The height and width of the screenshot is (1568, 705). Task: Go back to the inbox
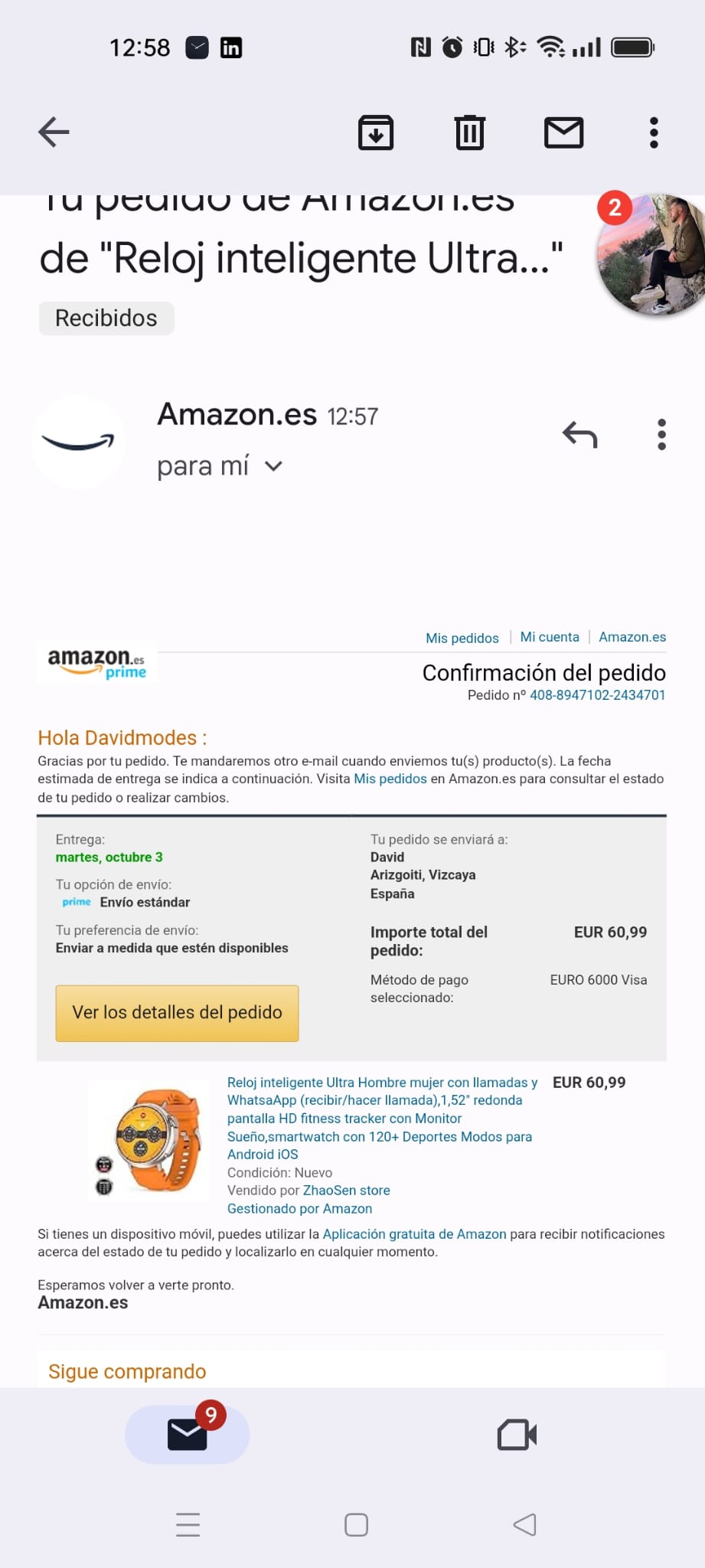tap(54, 132)
